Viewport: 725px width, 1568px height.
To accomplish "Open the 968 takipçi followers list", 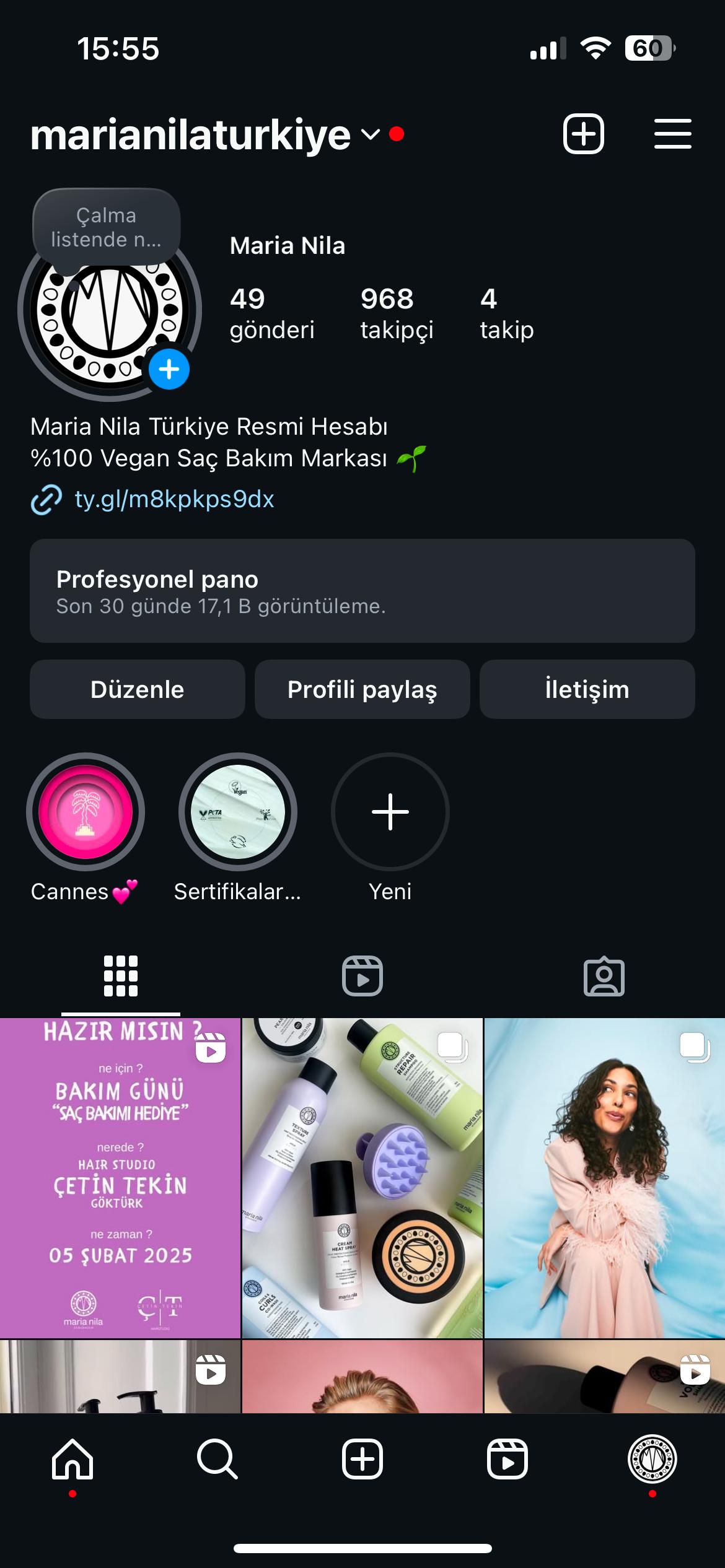I will pyautogui.click(x=397, y=313).
